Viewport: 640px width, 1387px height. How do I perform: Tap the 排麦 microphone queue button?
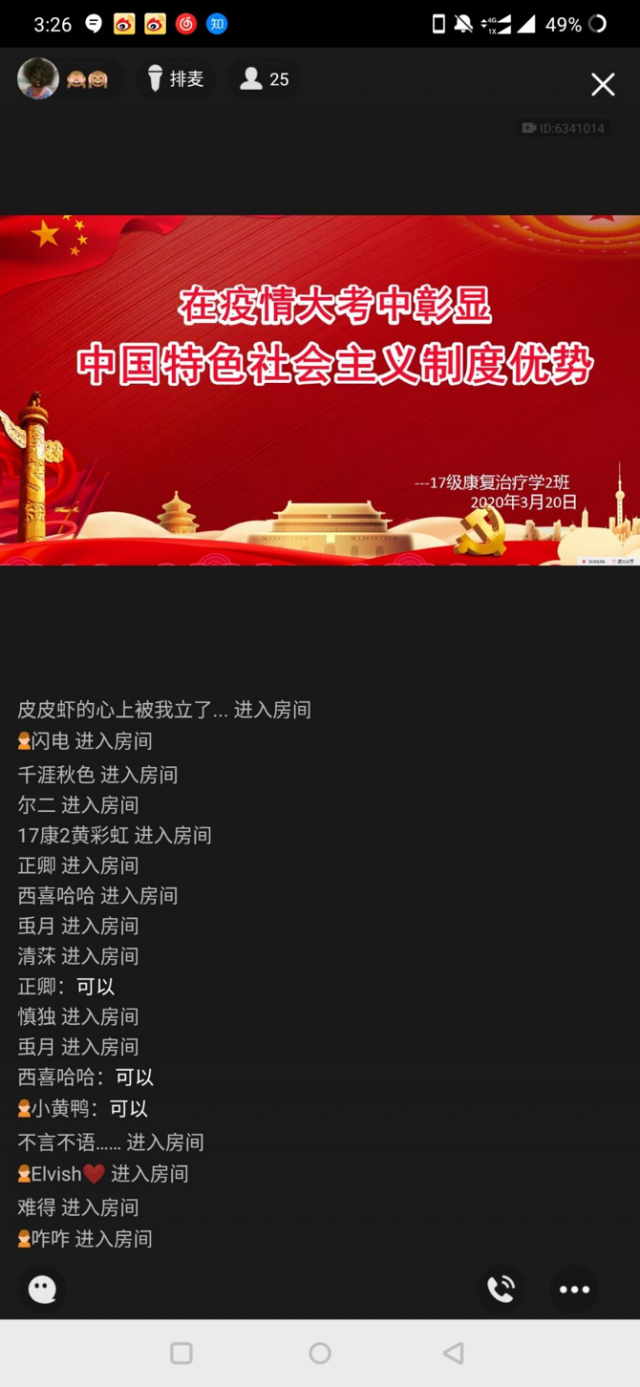click(175, 79)
